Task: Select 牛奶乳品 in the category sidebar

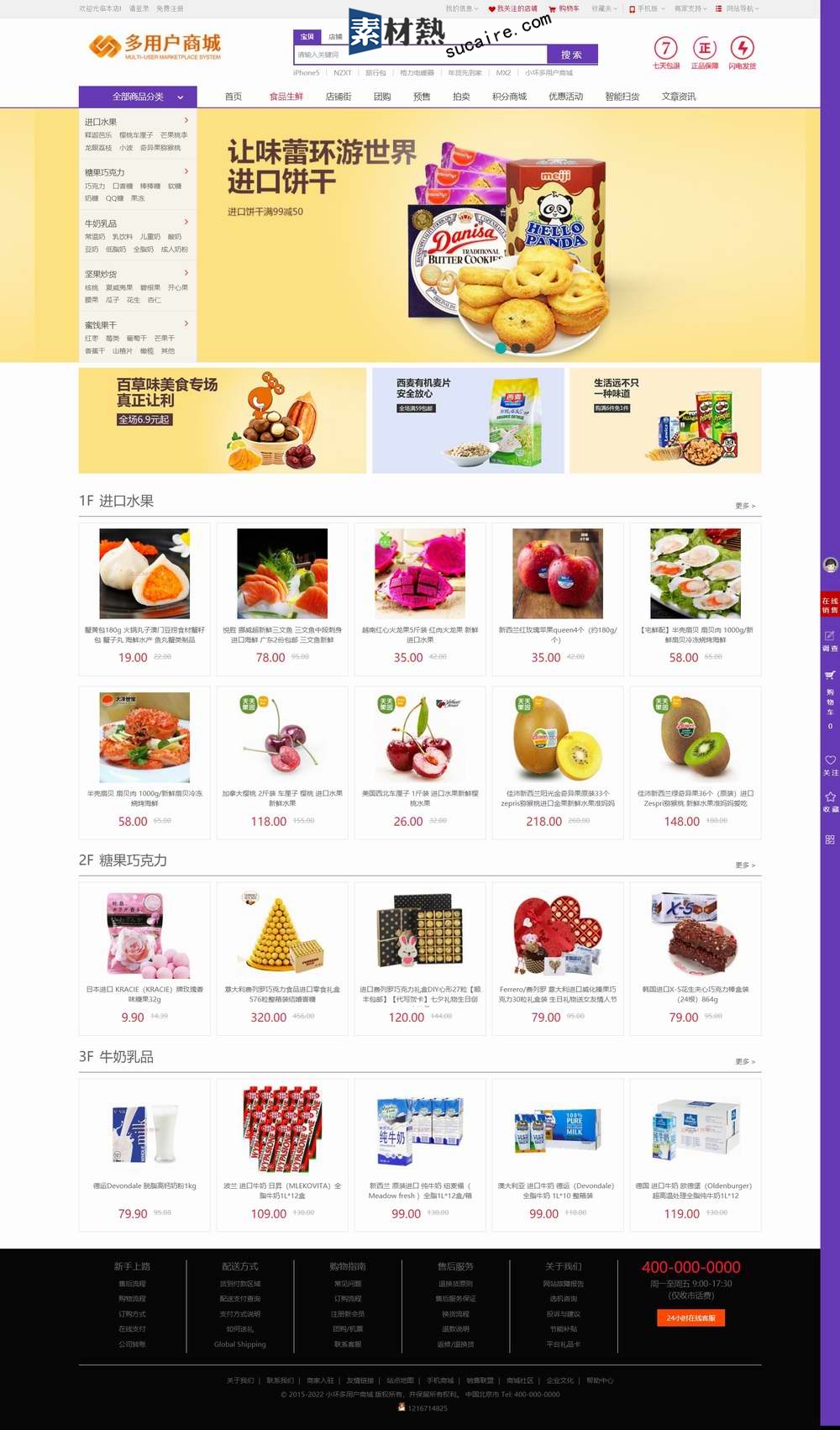Action: click(x=101, y=223)
